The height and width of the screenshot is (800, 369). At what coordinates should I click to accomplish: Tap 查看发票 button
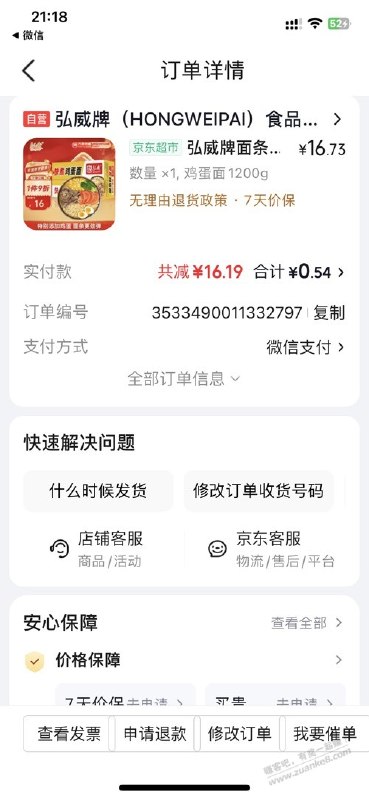[69, 734]
